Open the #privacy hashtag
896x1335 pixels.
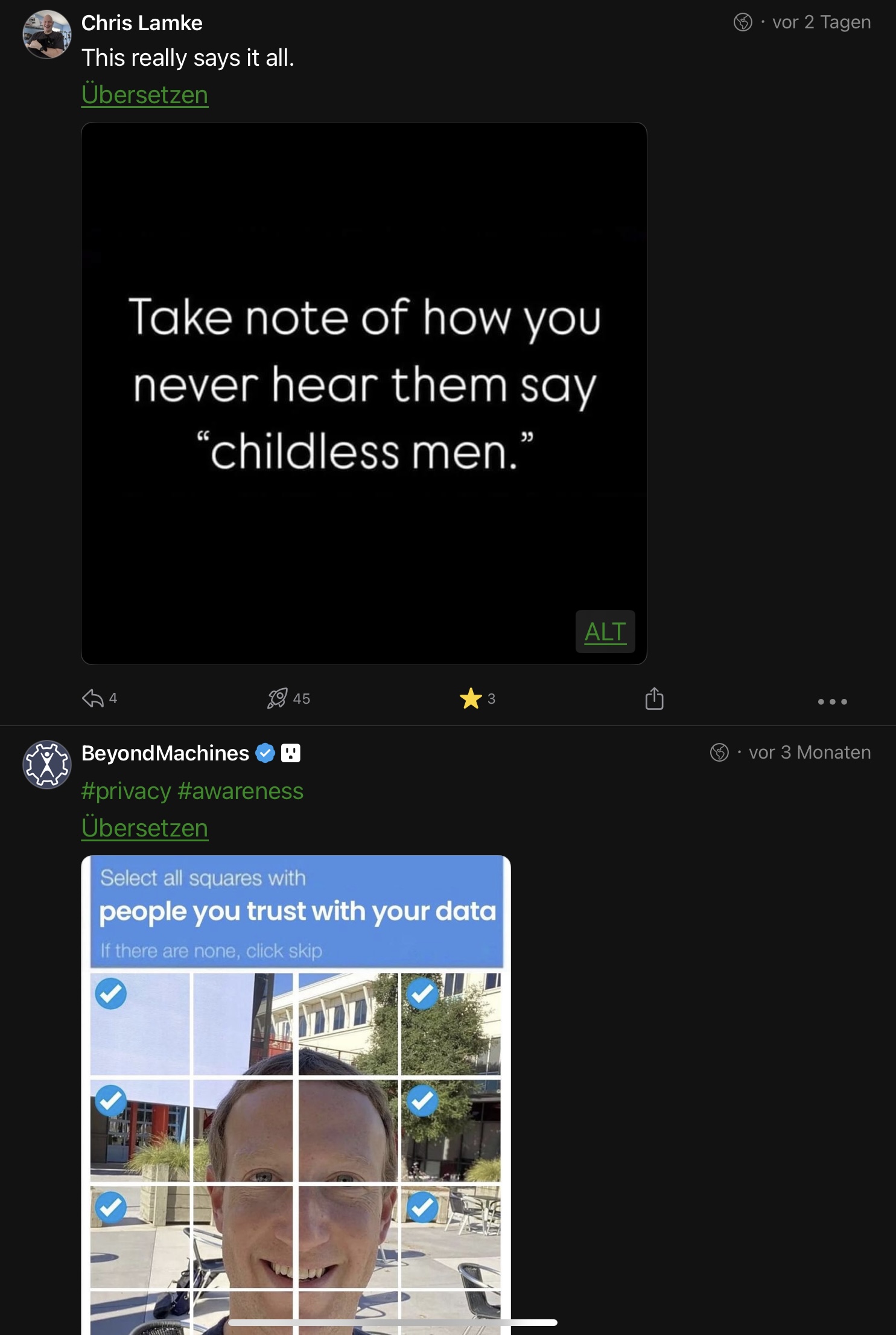click(126, 791)
